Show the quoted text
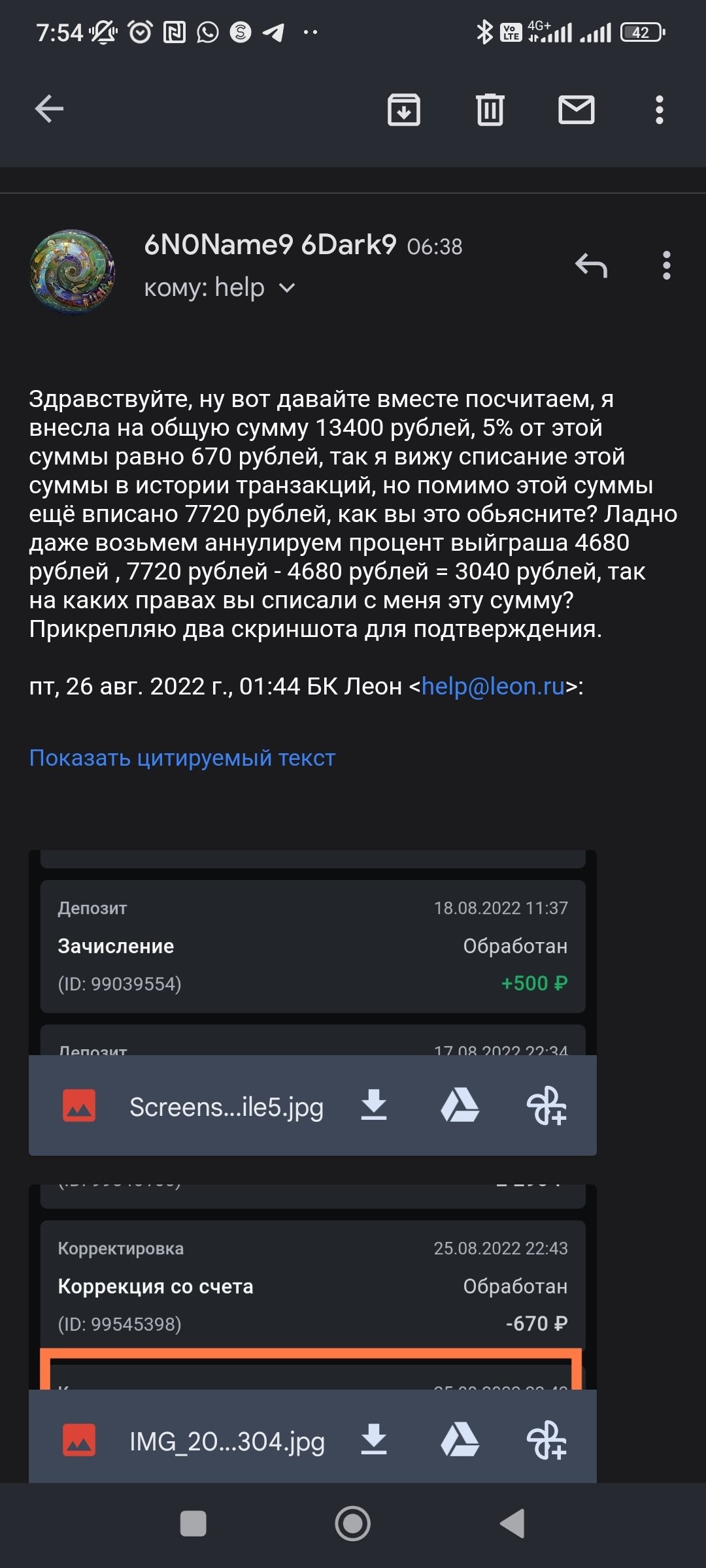 pyautogui.click(x=182, y=758)
